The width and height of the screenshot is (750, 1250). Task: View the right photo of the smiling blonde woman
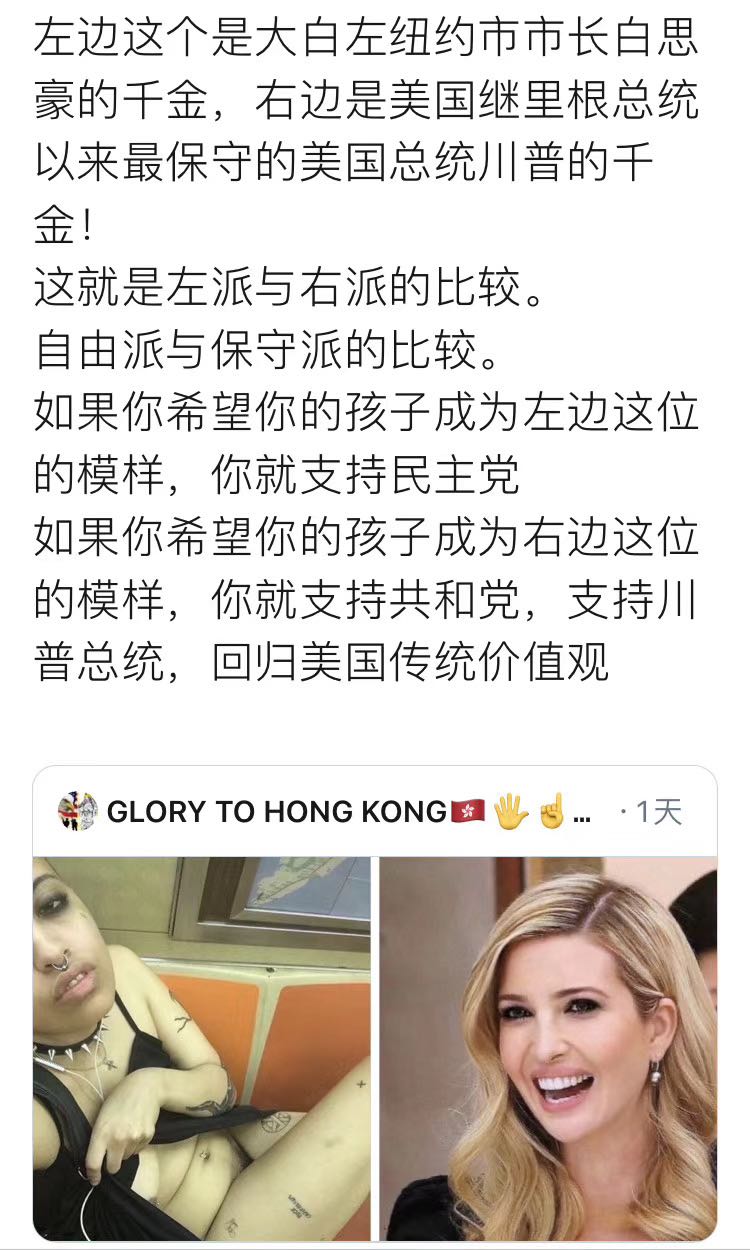click(548, 1047)
